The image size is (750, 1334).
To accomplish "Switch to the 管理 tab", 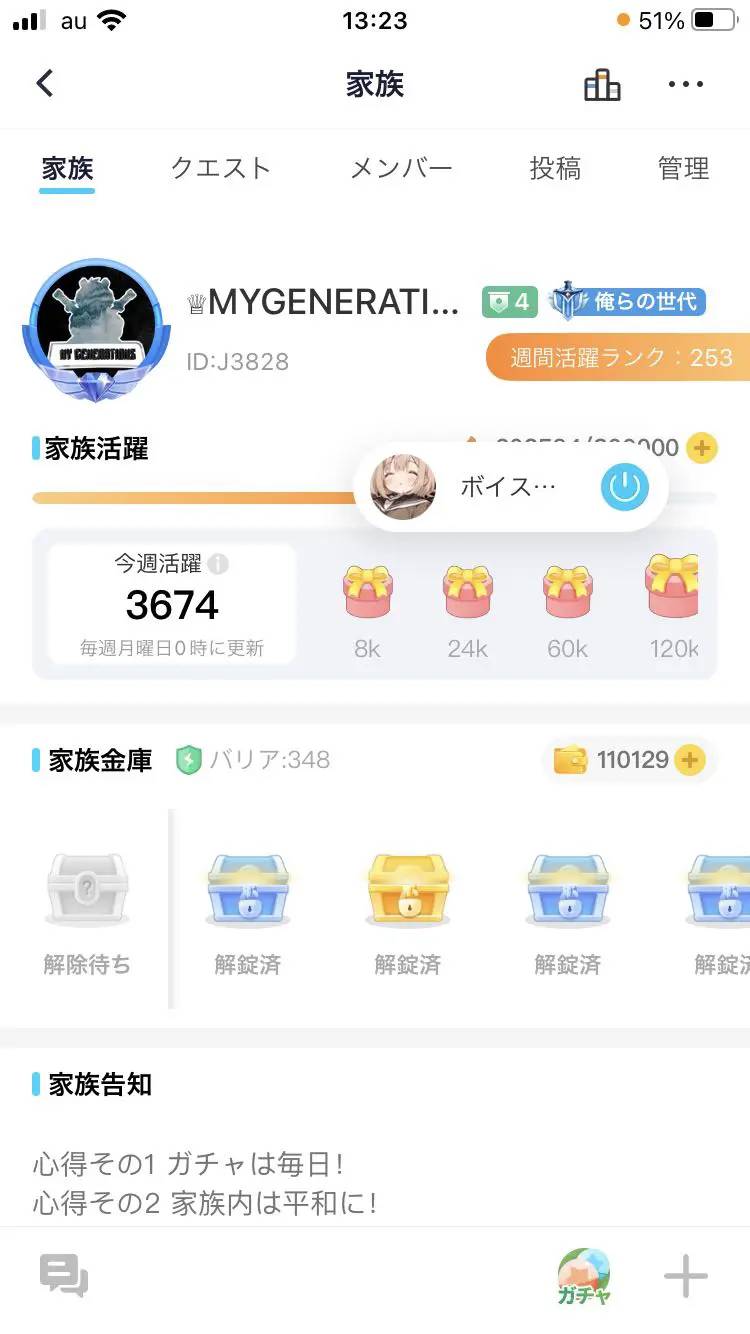I will (684, 168).
